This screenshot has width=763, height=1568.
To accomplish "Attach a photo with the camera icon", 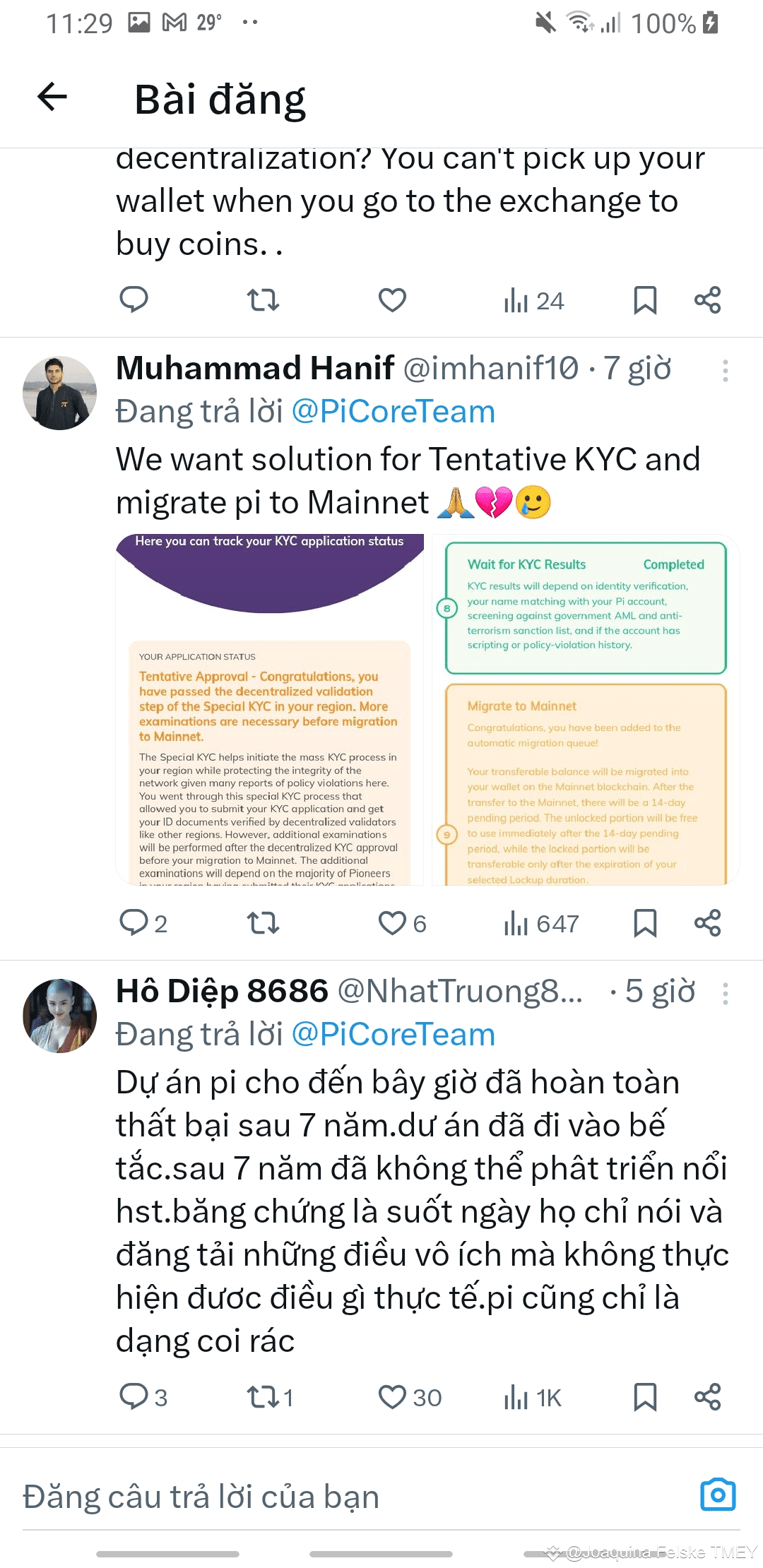I will pyautogui.click(x=718, y=1495).
